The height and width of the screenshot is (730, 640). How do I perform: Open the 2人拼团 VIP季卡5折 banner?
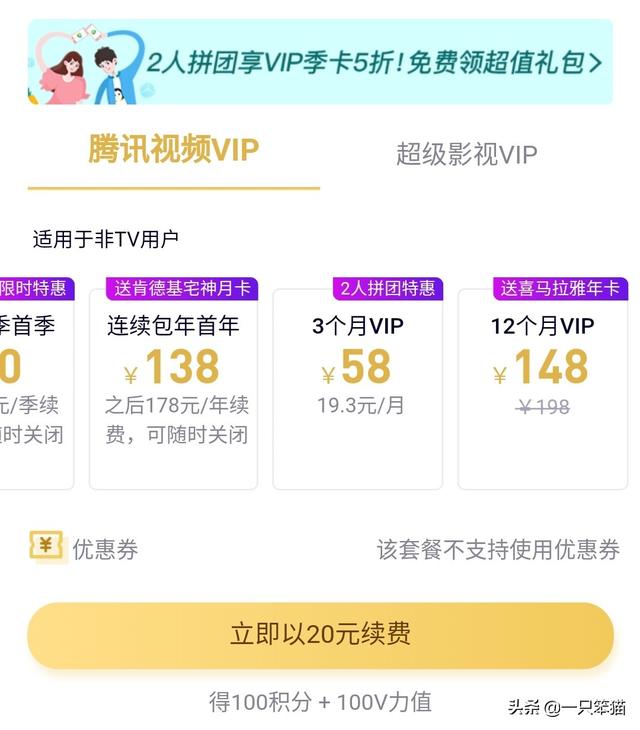pyautogui.click(x=320, y=62)
